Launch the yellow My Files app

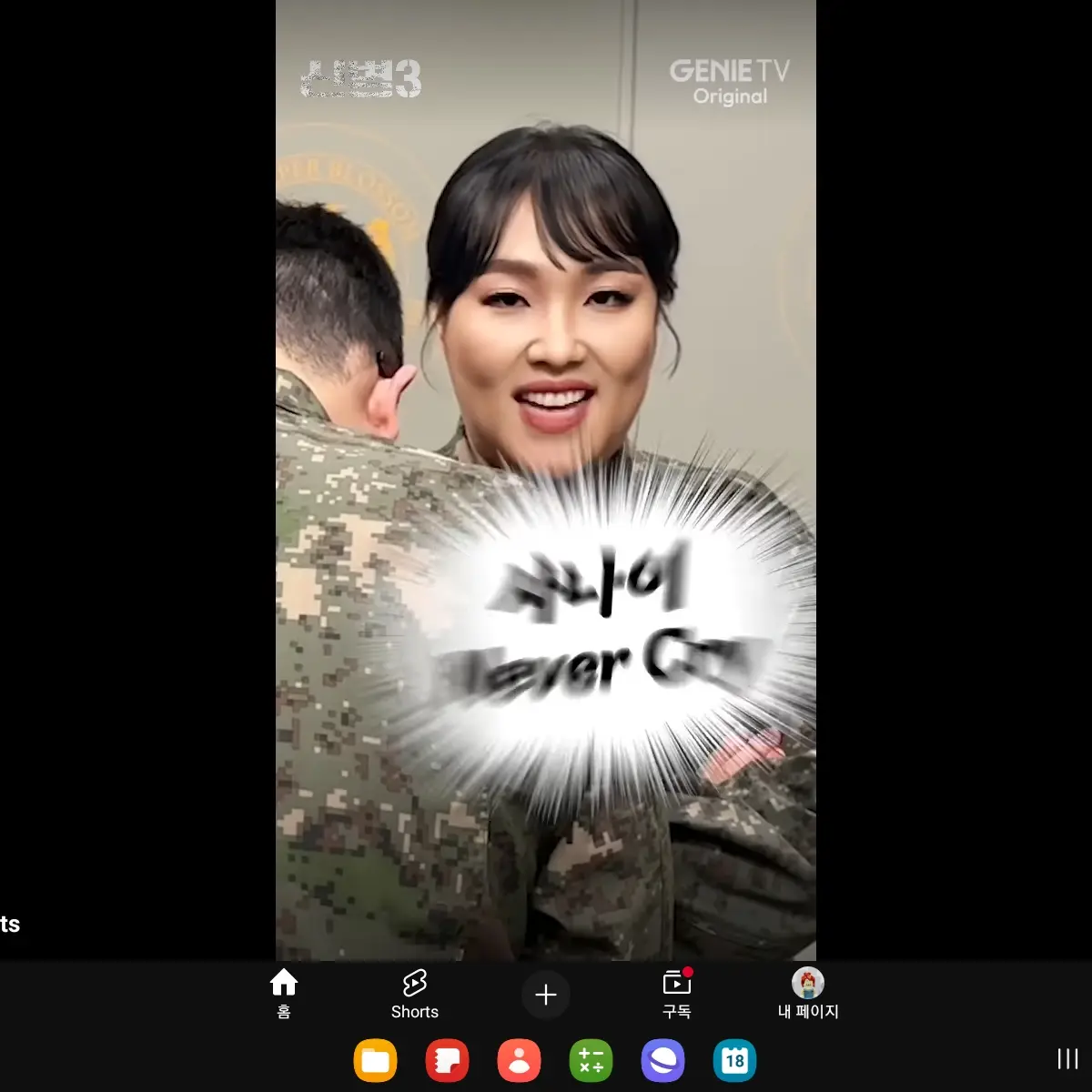pyautogui.click(x=375, y=1061)
